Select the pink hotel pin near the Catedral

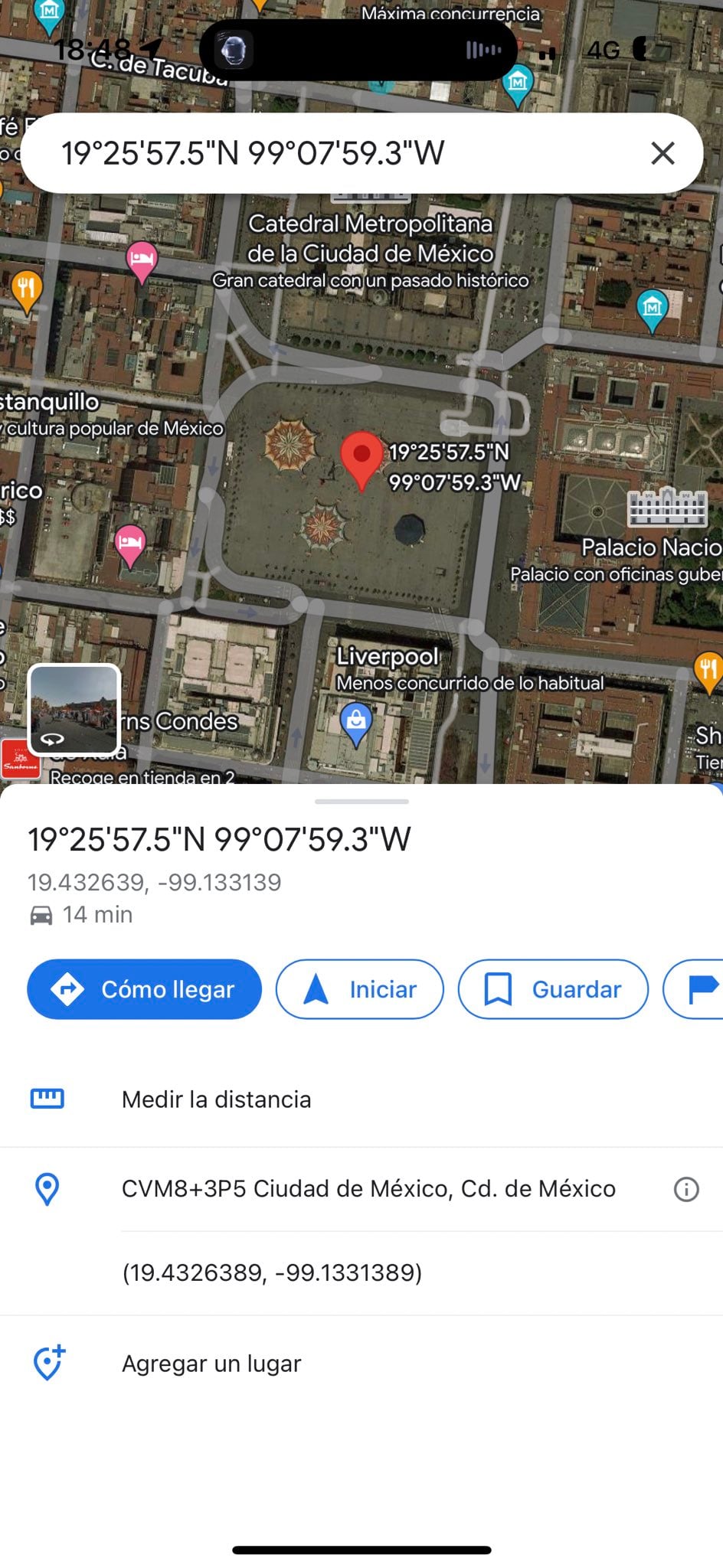click(142, 259)
